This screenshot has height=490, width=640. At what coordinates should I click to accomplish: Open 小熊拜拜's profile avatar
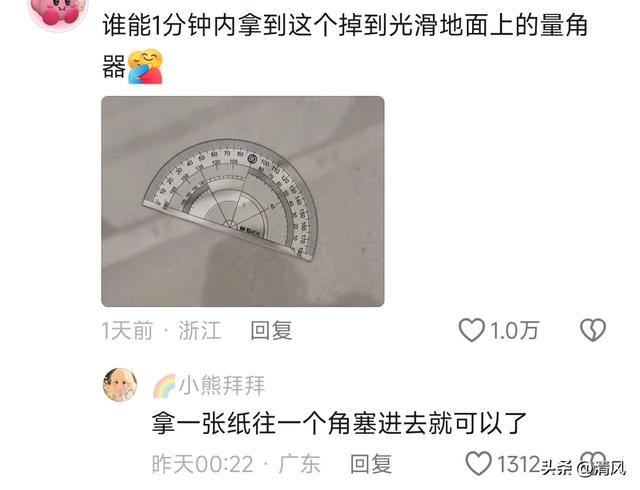tap(120, 384)
